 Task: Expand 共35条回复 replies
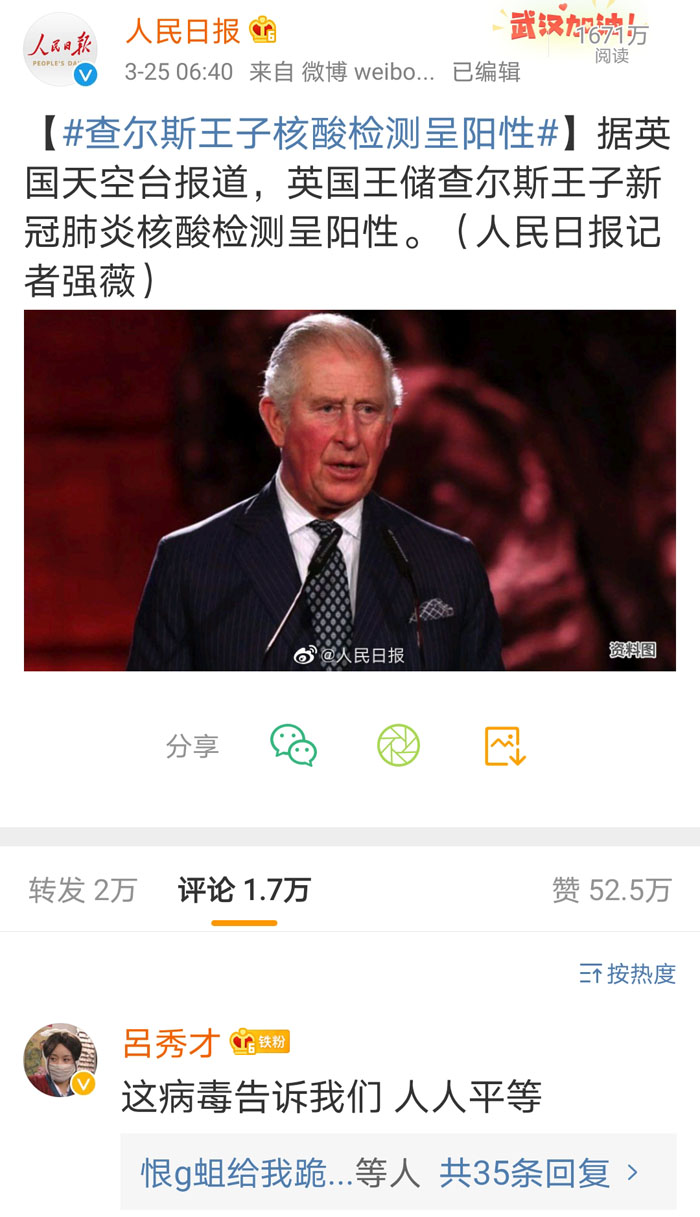(538, 1173)
